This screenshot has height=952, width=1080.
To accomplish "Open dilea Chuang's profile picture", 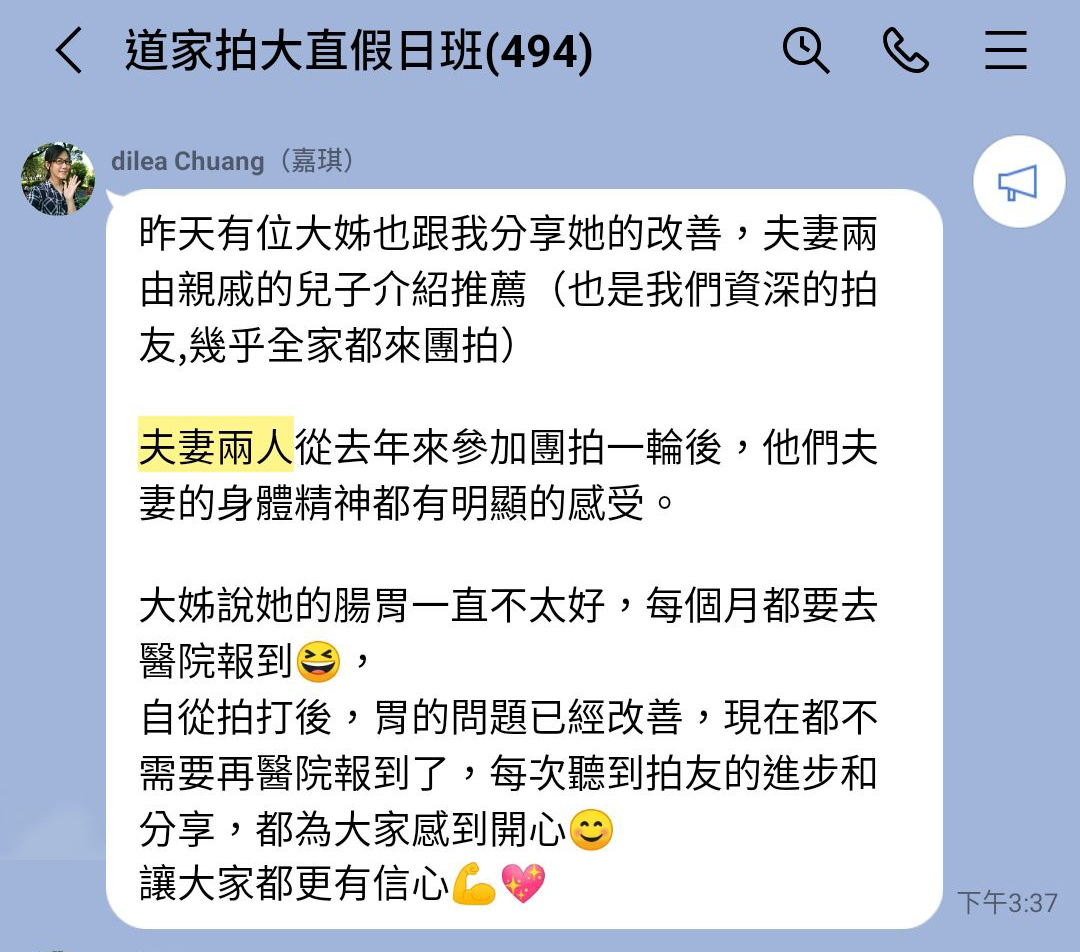I will tap(58, 179).
